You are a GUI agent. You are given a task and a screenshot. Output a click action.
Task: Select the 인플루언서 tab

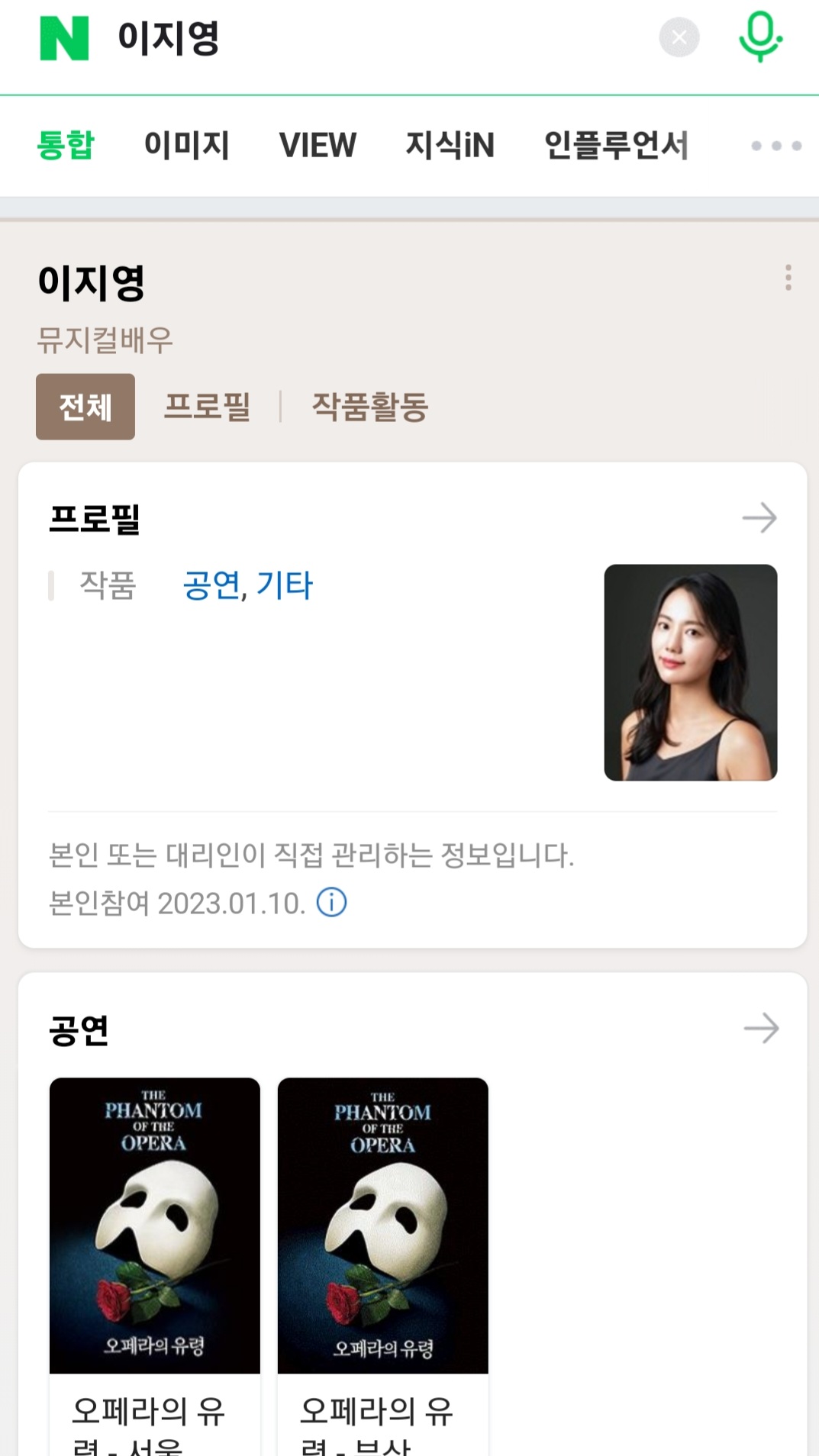pyautogui.click(x=616, y=145)
